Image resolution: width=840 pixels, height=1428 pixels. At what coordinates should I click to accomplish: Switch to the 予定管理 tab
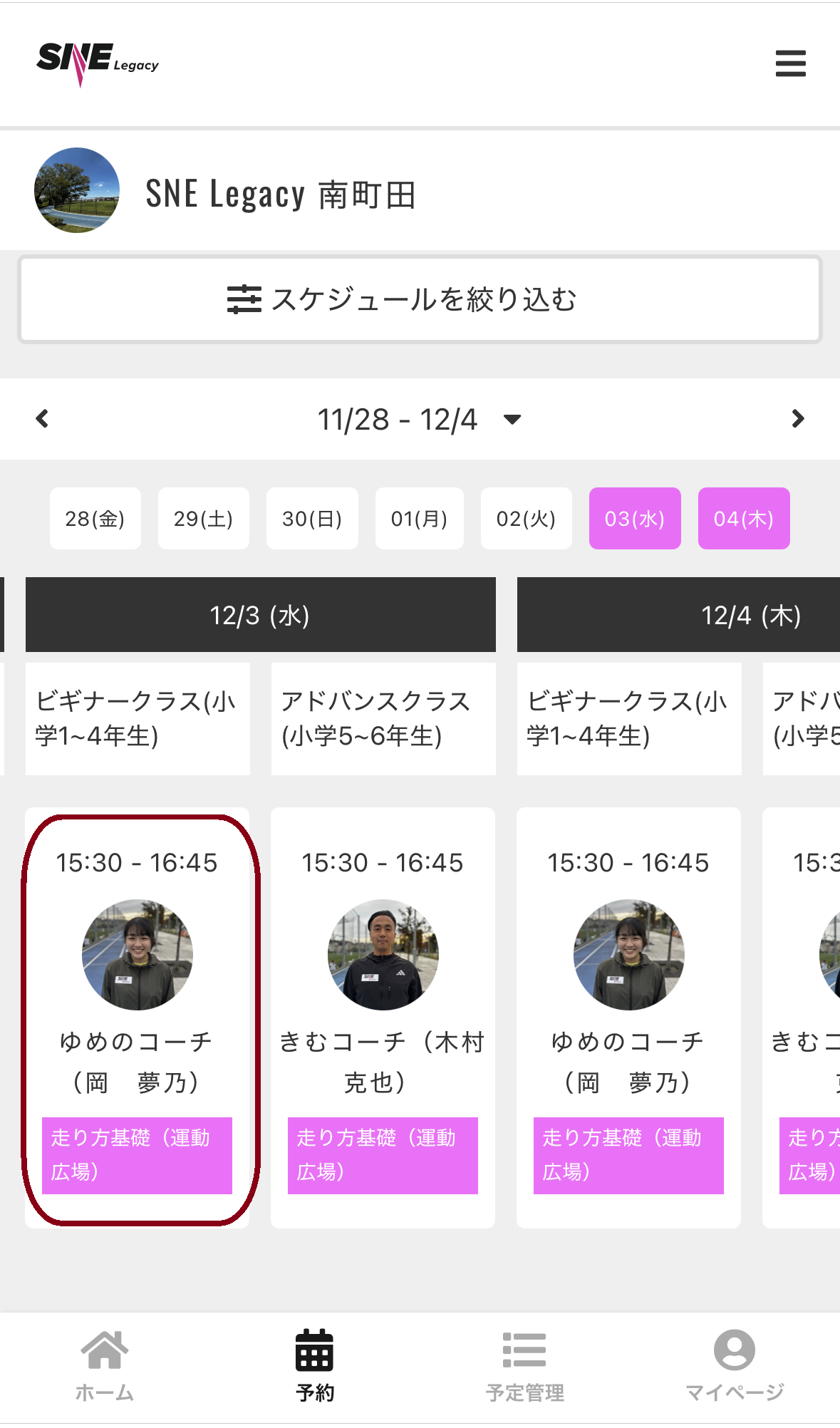525,1367
